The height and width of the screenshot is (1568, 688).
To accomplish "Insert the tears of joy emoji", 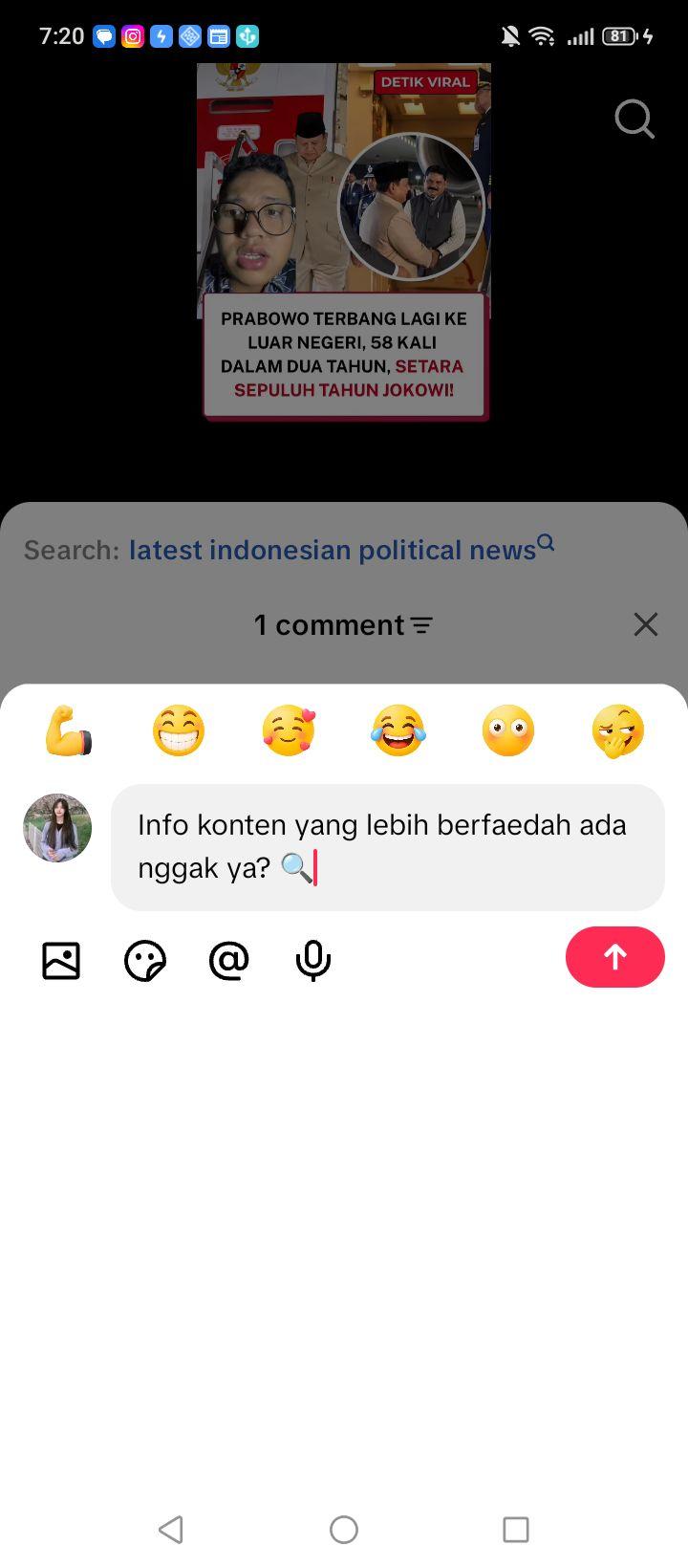I will pos(398,730).
